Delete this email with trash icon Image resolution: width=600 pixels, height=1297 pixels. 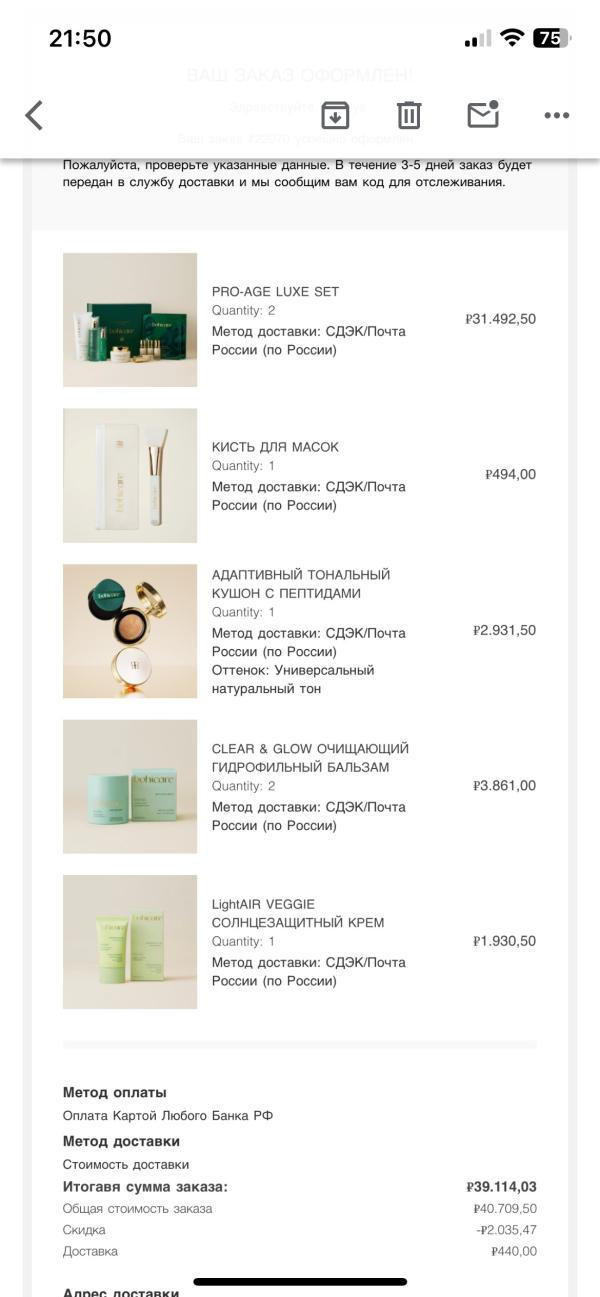coord(409,115)
